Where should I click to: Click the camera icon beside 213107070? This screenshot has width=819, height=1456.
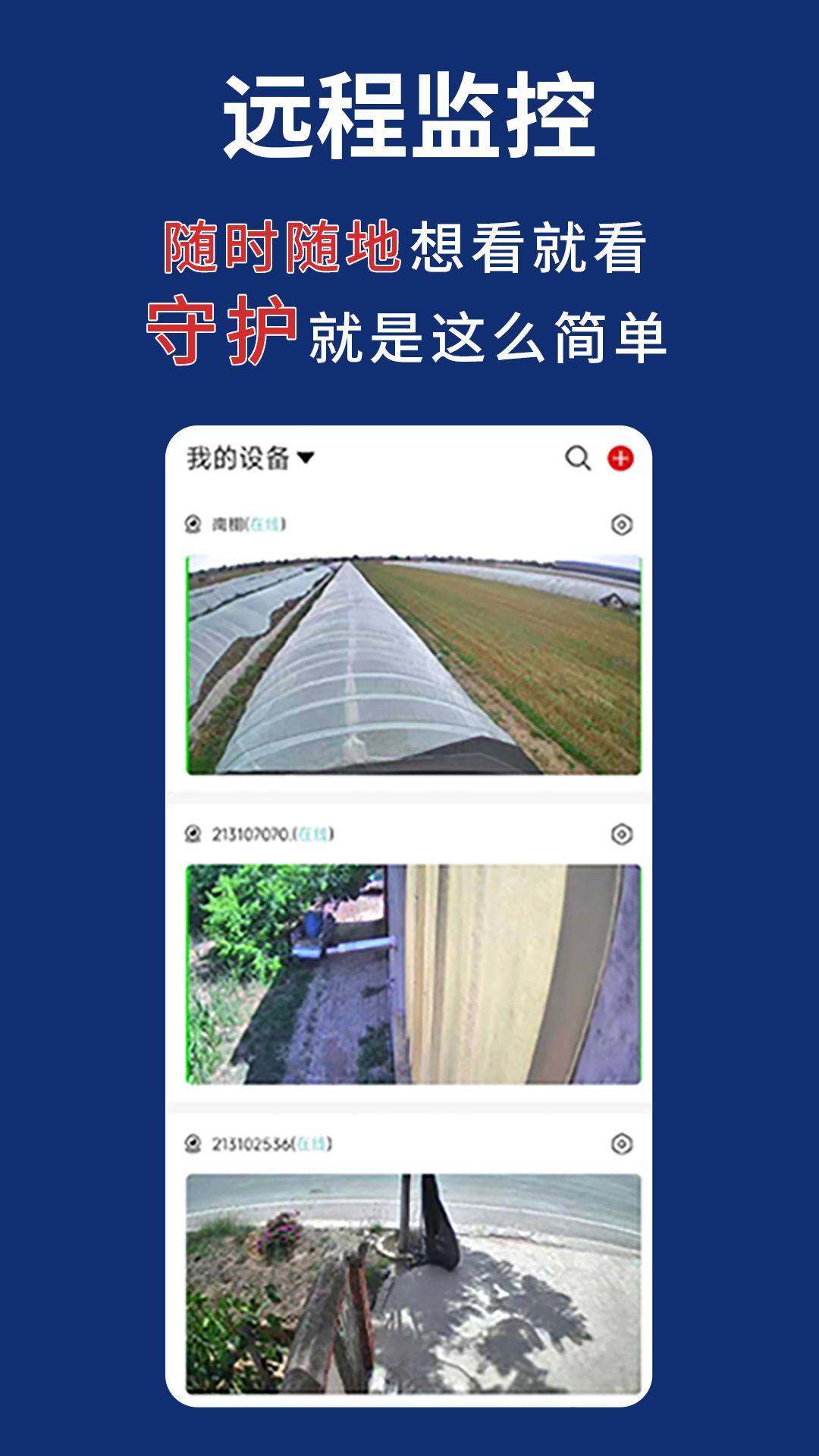click(194, 834)
